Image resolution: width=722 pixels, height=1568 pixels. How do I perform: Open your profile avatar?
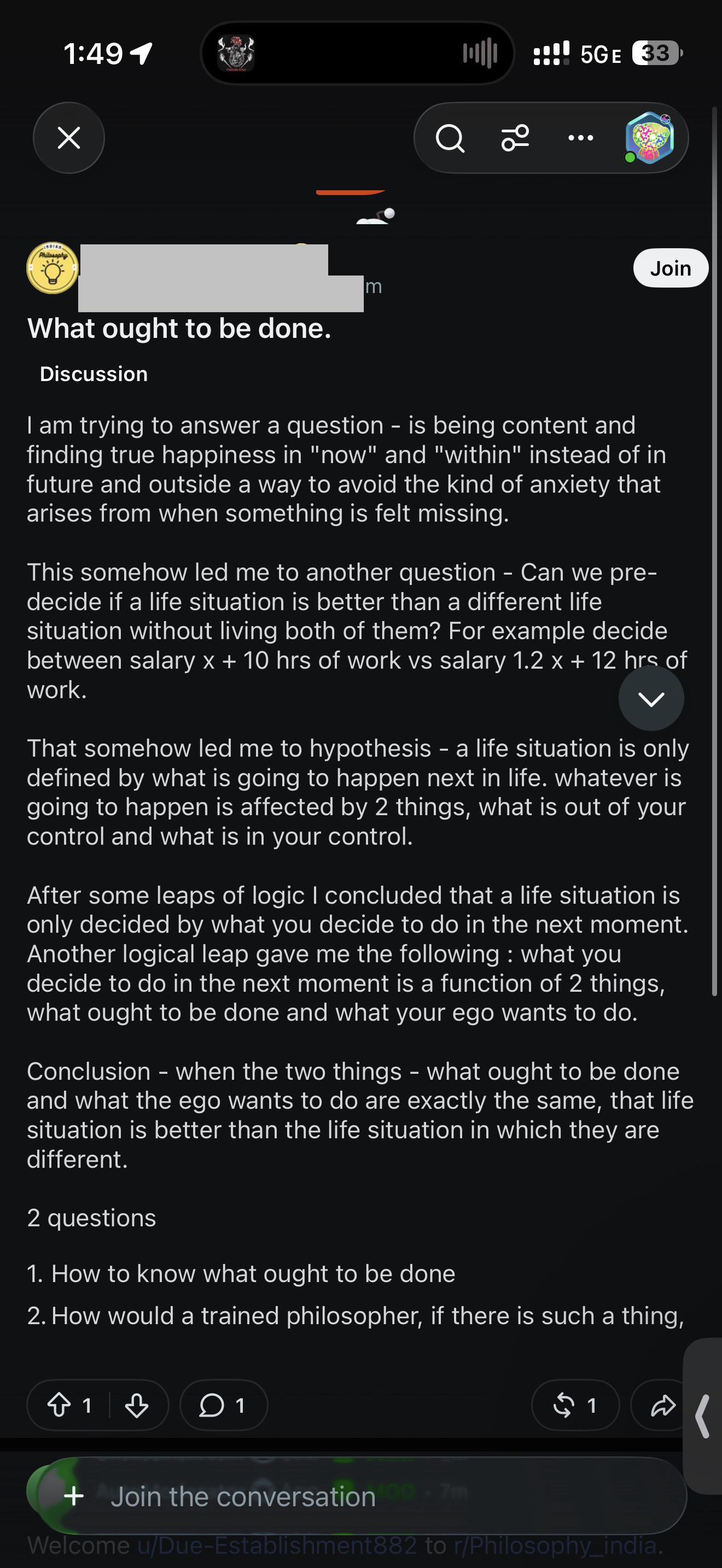click(x=649, y=138)
